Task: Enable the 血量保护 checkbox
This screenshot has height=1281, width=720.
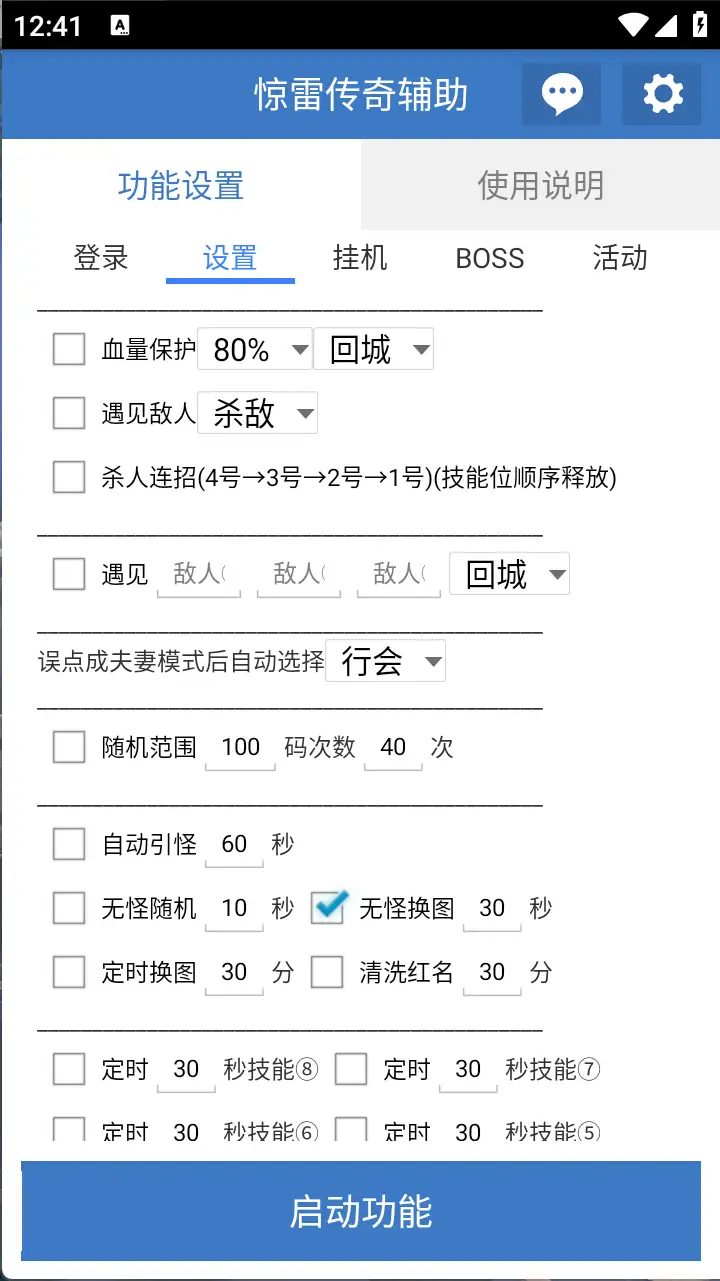Action: [69, 349]
